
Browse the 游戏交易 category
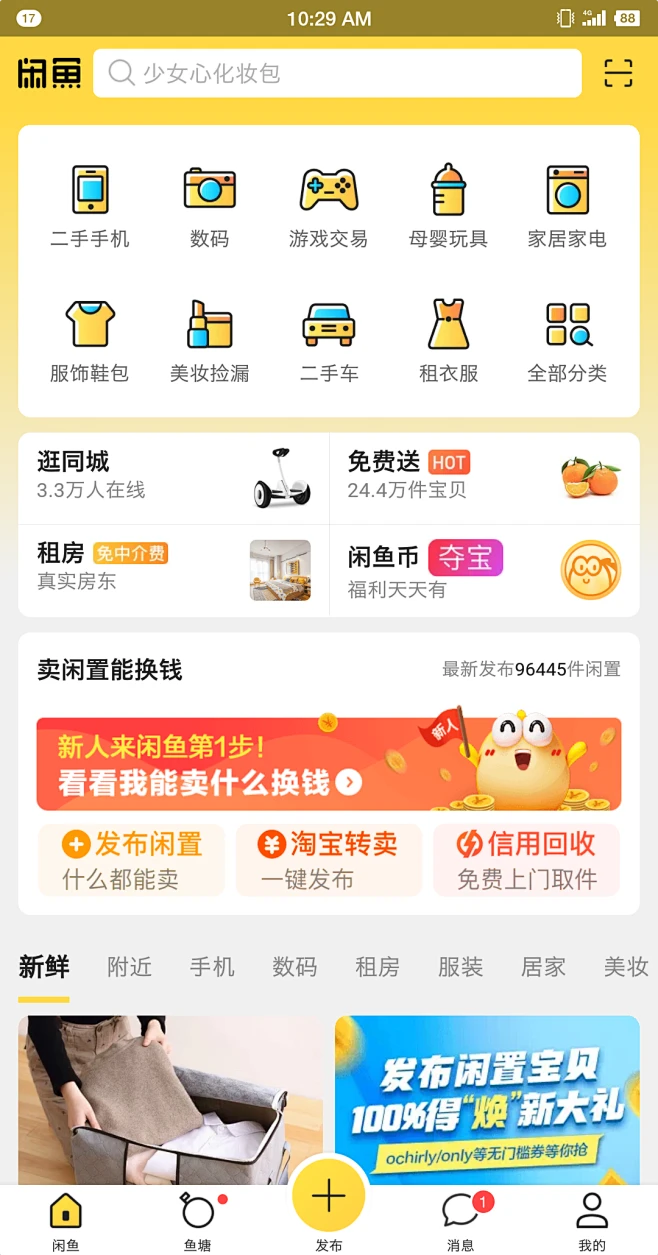click(328, 207)
